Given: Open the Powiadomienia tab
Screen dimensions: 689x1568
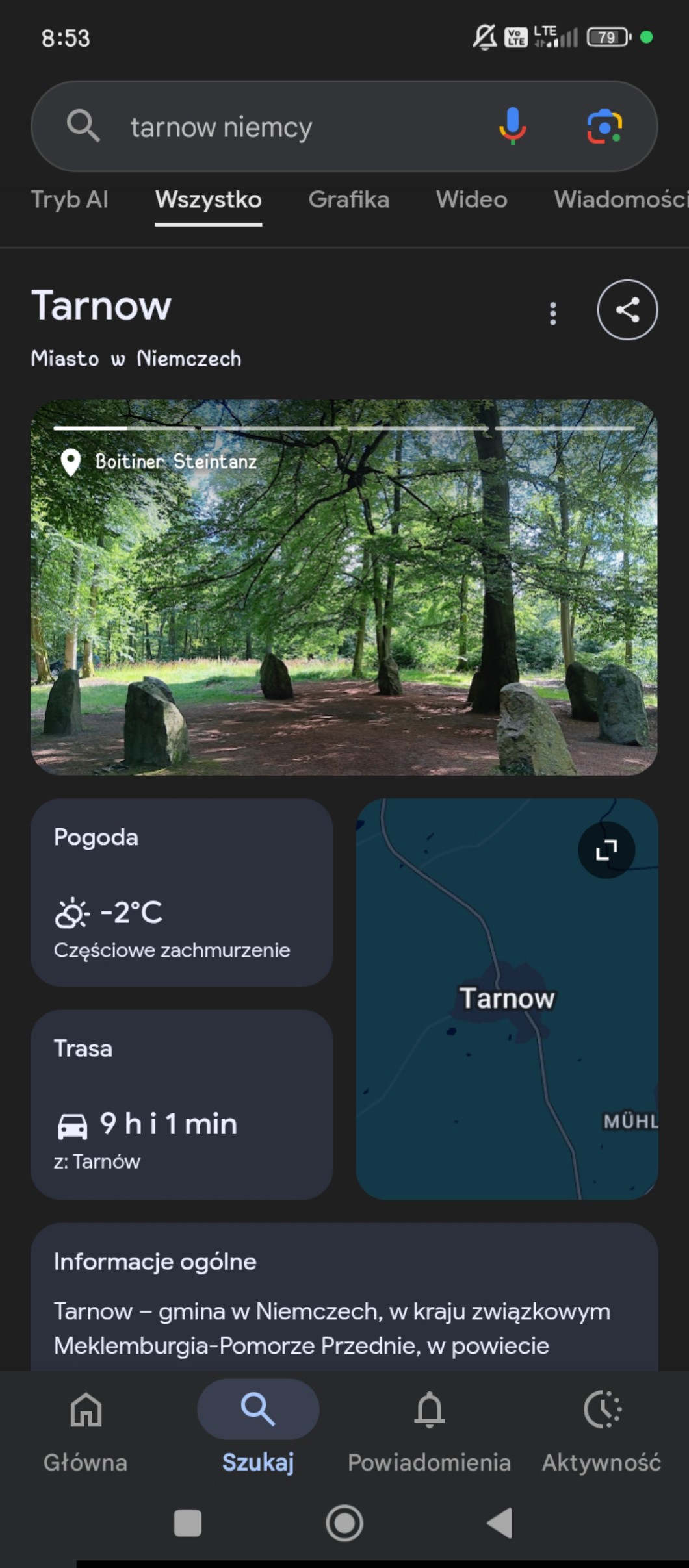Looking at the screenshot, I should click(x=429, y=1430).
